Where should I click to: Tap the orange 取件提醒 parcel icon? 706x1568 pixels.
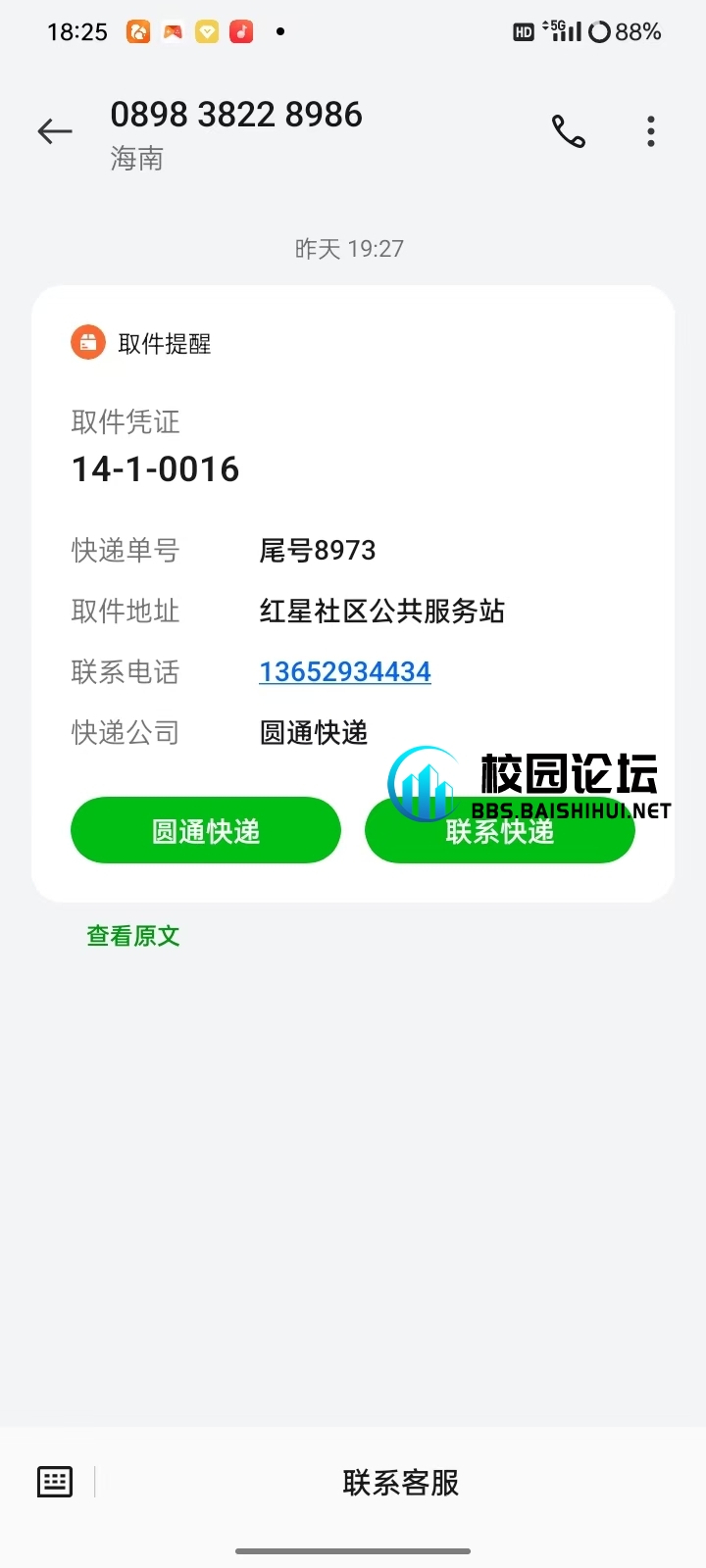[87, 342]
